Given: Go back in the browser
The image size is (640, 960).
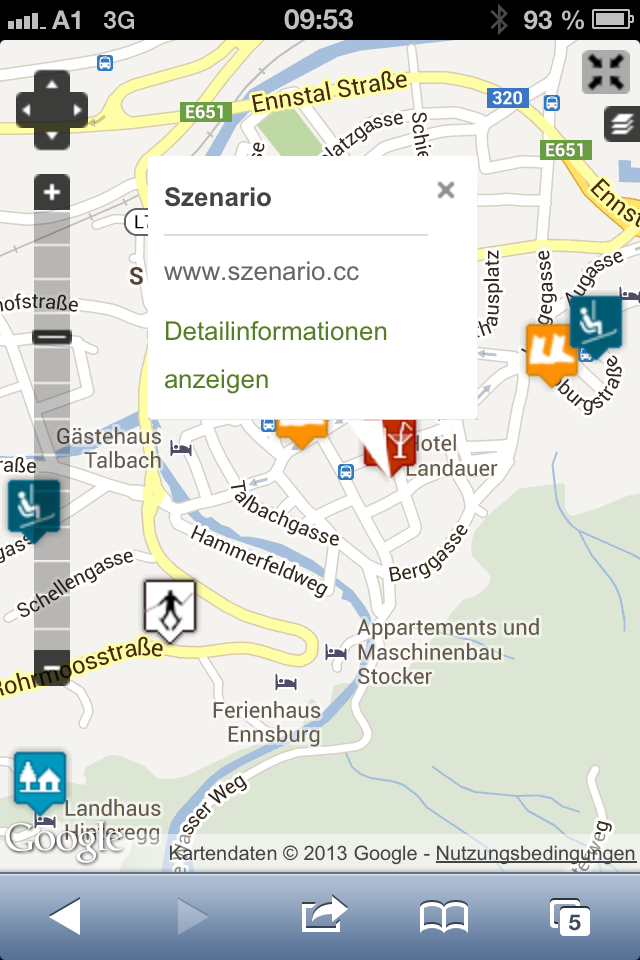Looking at the screenshot, I should coord(65,916).
